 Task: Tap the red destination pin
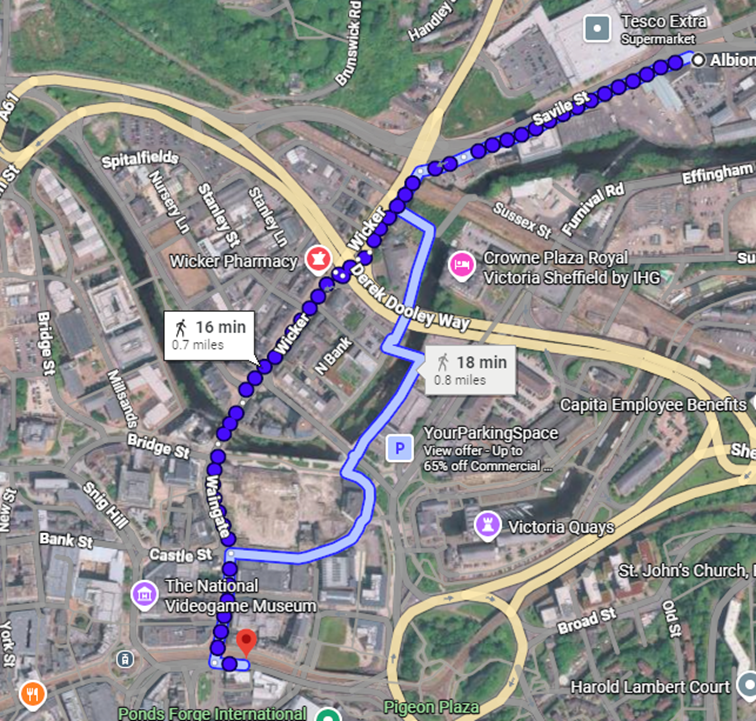[246, 642]
